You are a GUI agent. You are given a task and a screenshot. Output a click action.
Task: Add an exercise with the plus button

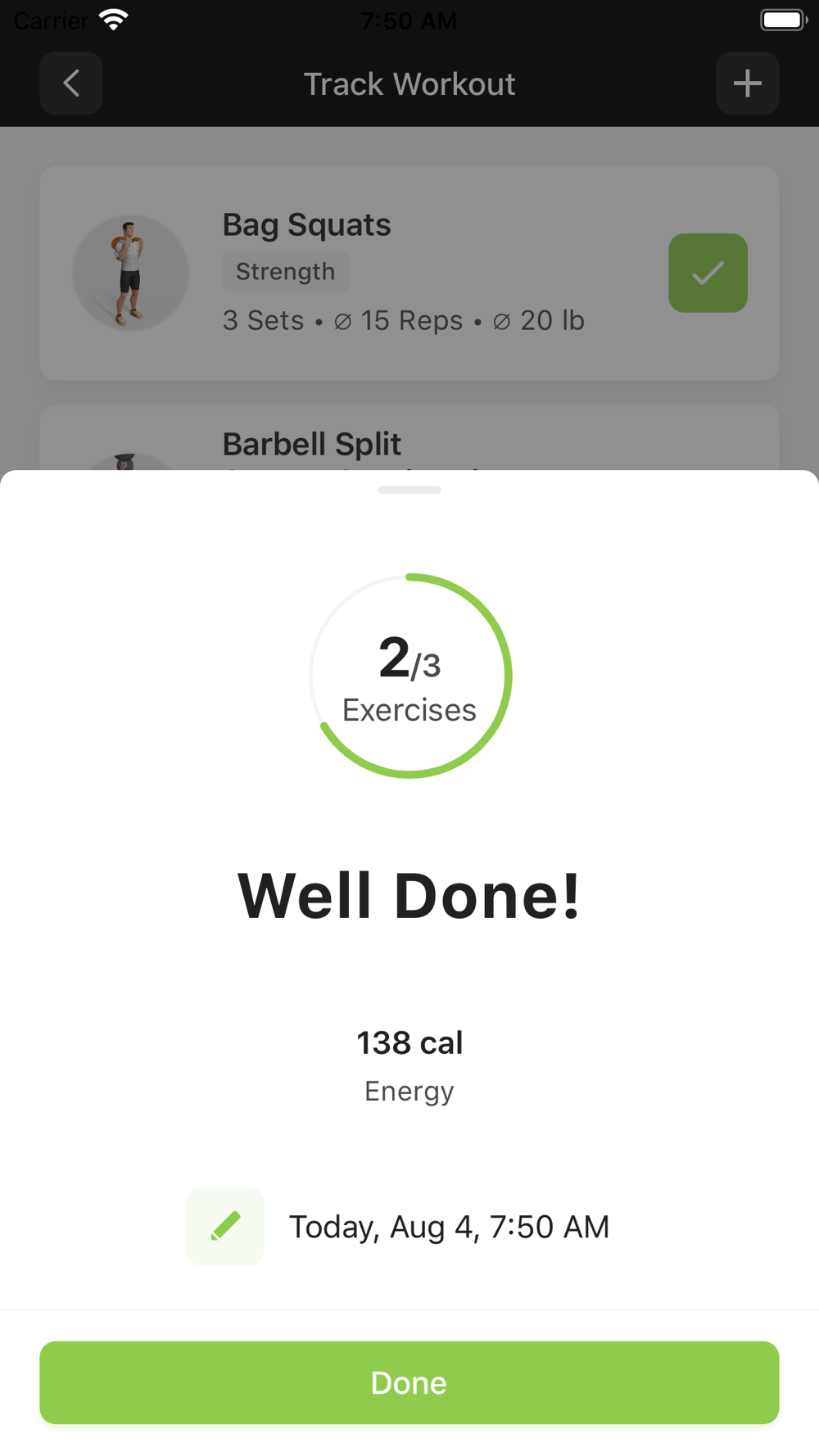[747, 83]
